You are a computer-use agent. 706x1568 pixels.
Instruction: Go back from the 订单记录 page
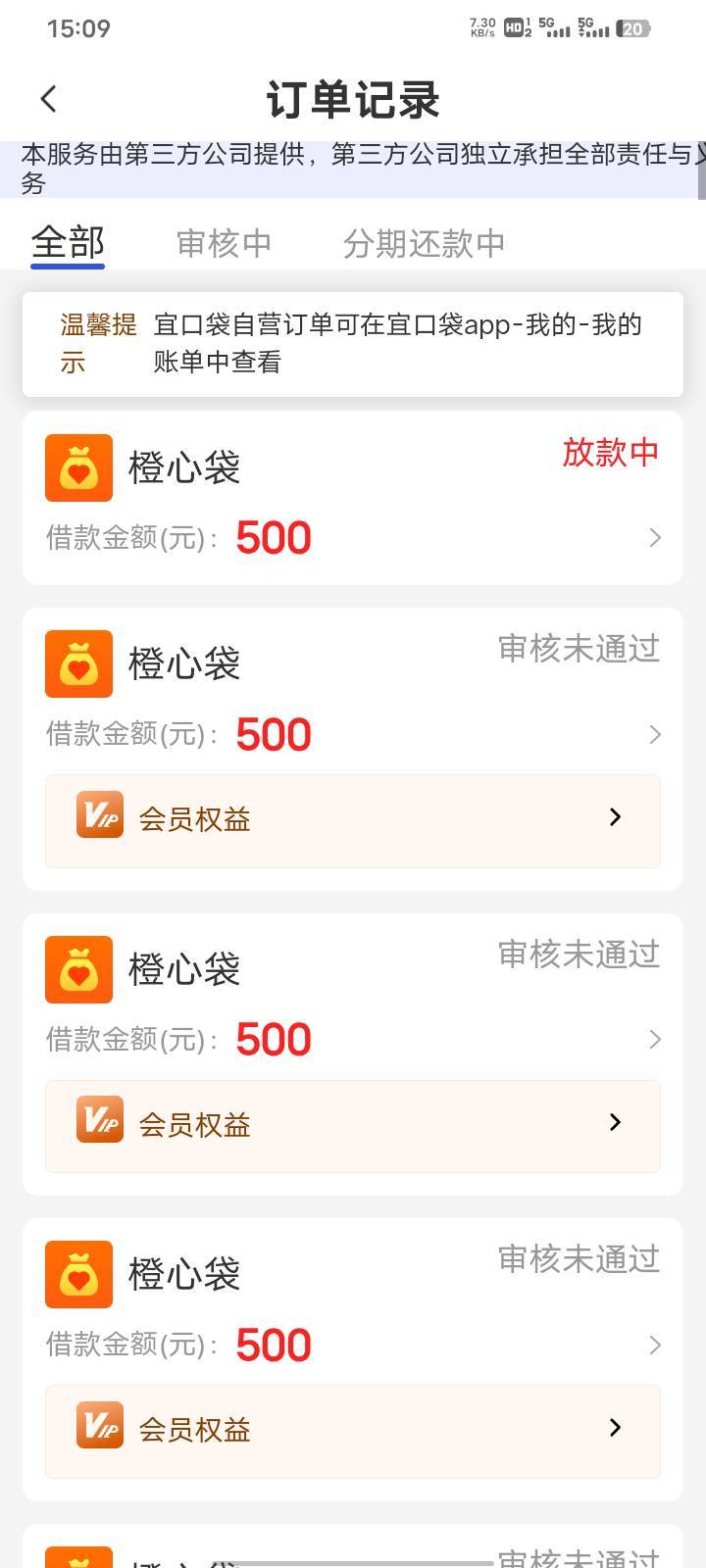point(49,99)
